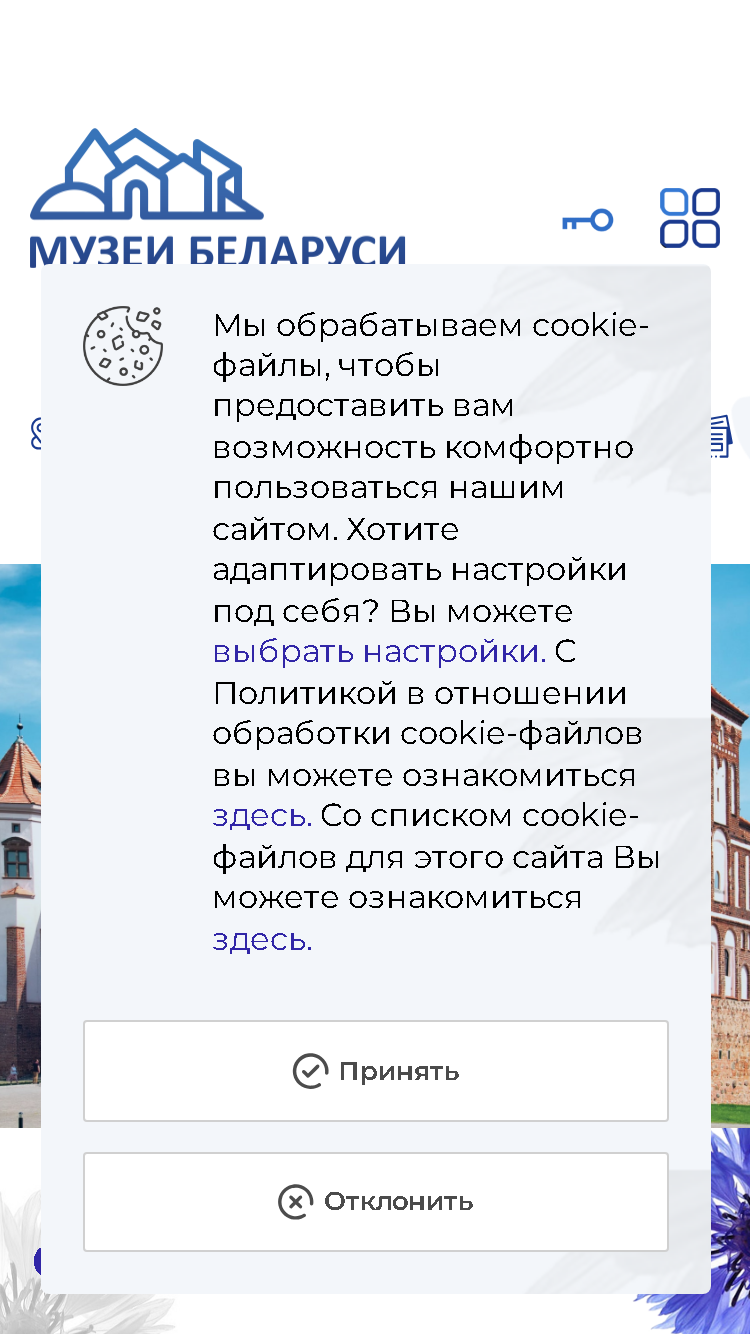
Task: Accept cookies with the Принять button
Action: pos(375,1071)
